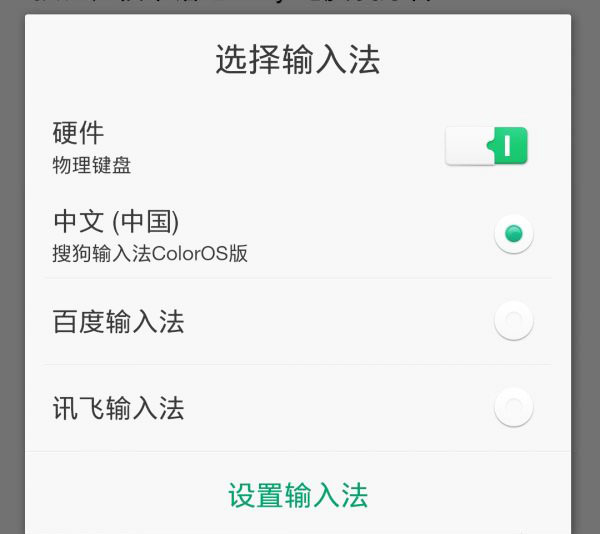Choose 讯飞输入法 option
600x534 pixels.
click(x=513, y=408)
